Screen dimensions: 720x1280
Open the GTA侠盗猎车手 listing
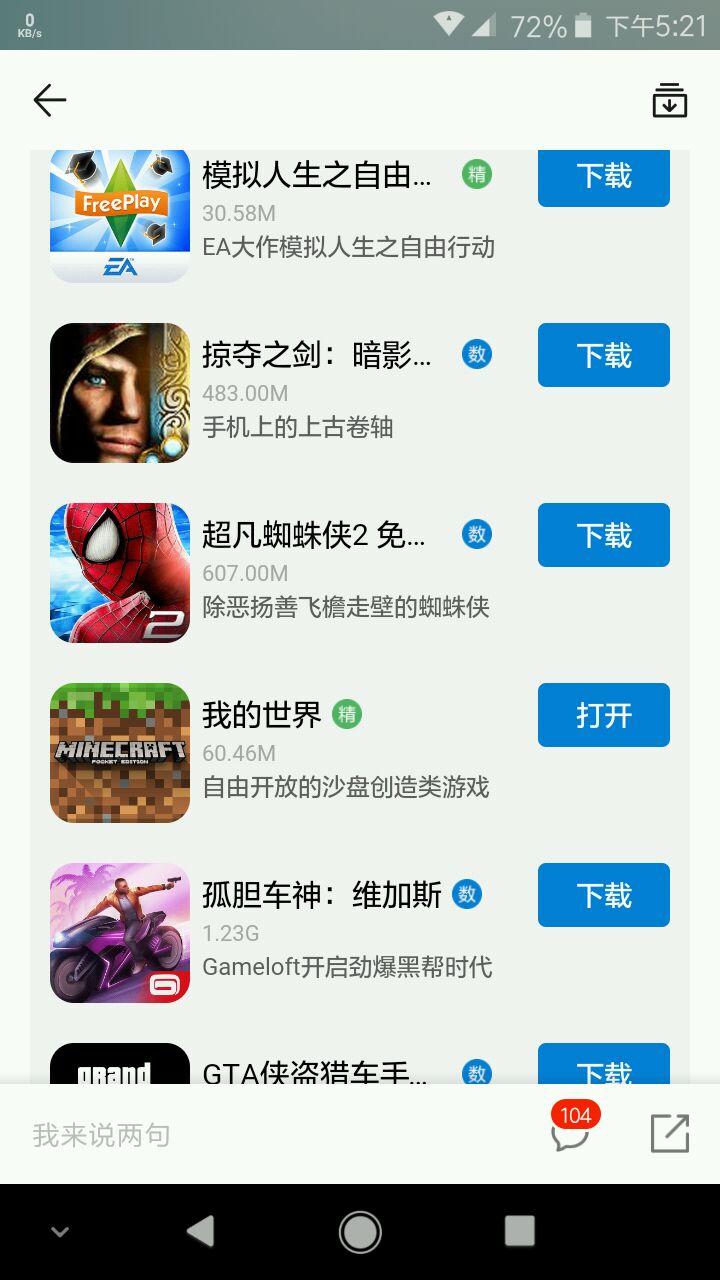coord(315,1072)
